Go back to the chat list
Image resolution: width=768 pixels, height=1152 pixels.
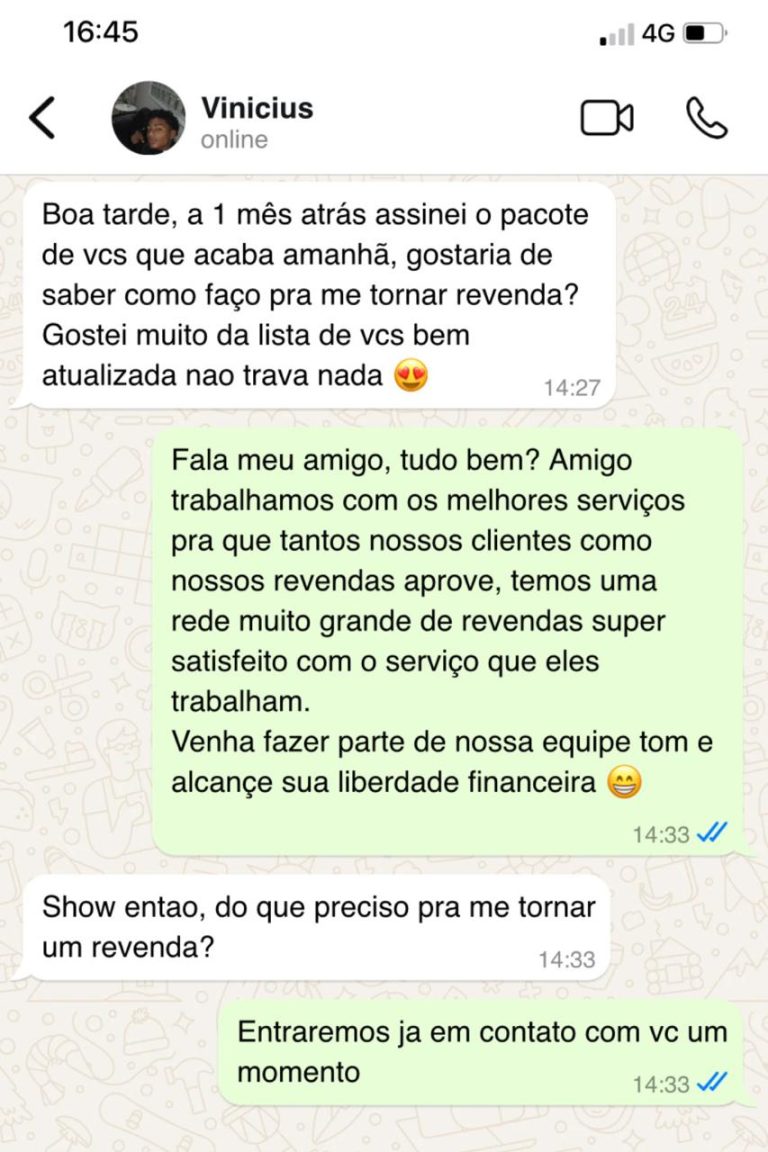click(42, 118)
